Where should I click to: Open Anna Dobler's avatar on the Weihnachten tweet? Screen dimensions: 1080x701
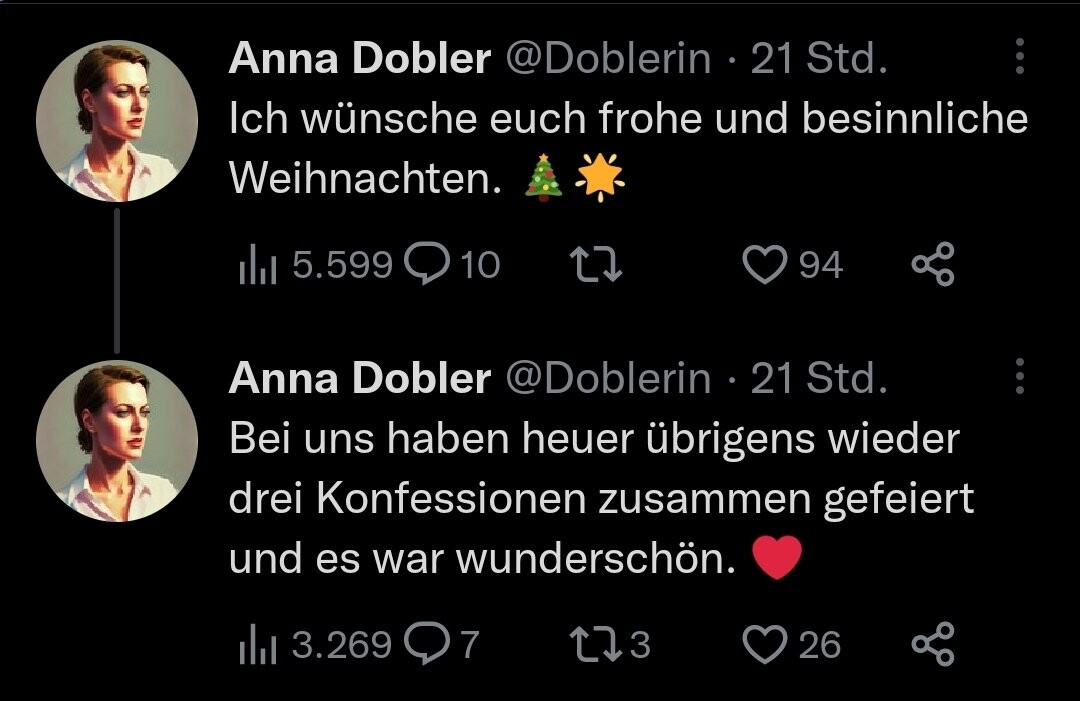click(116, 121)
